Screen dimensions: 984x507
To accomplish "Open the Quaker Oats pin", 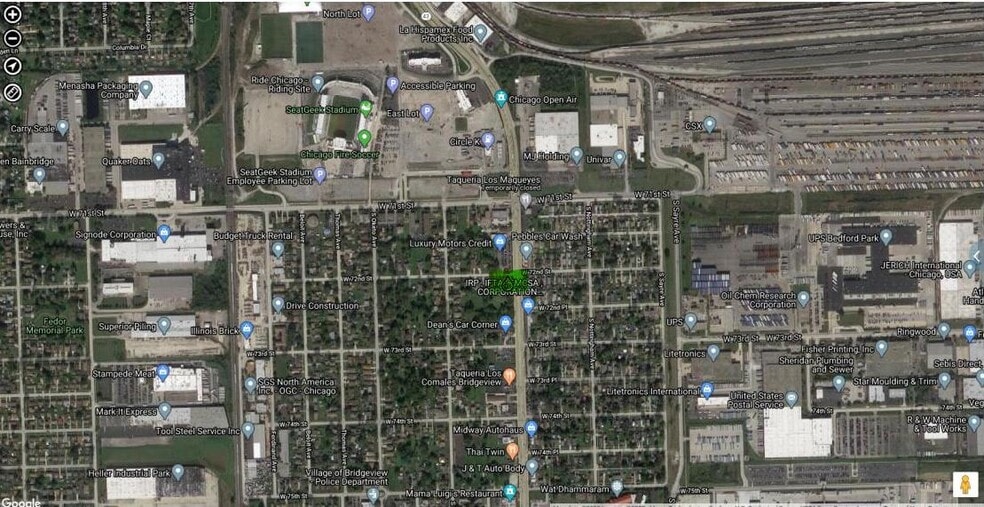I will (x=158, y=160).
